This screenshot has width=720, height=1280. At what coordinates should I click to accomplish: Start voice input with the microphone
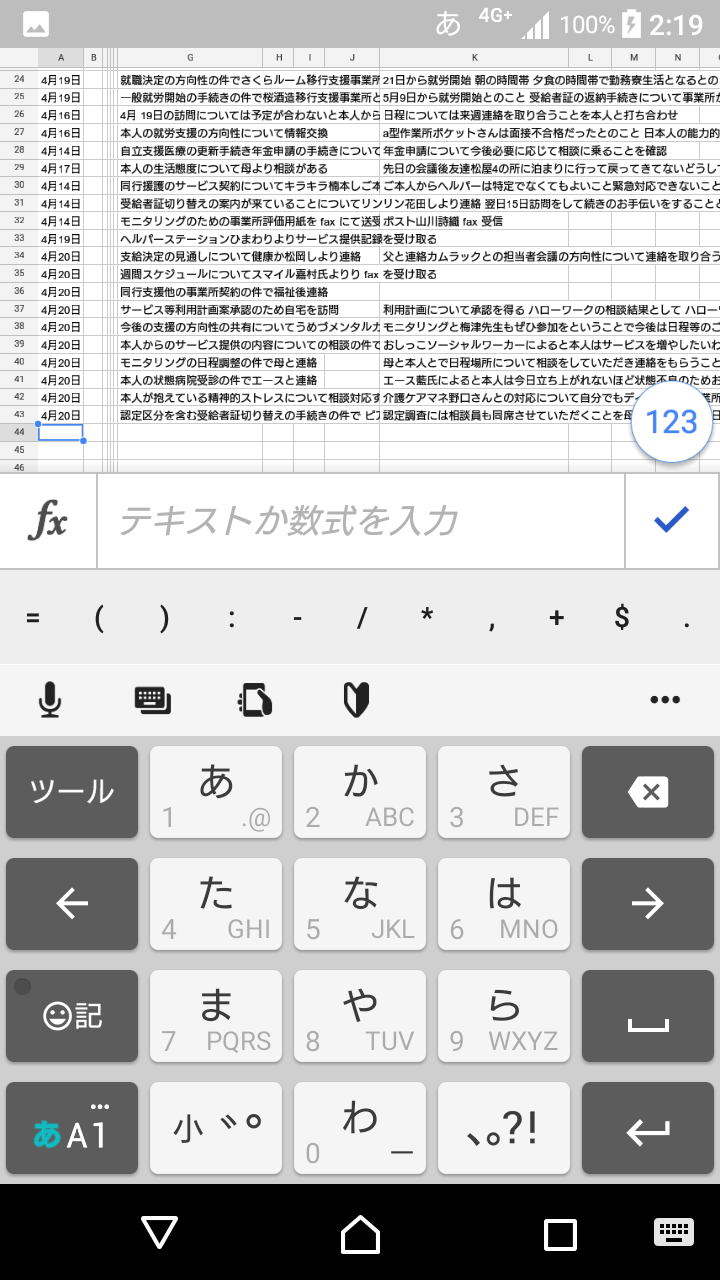point(49,700)
